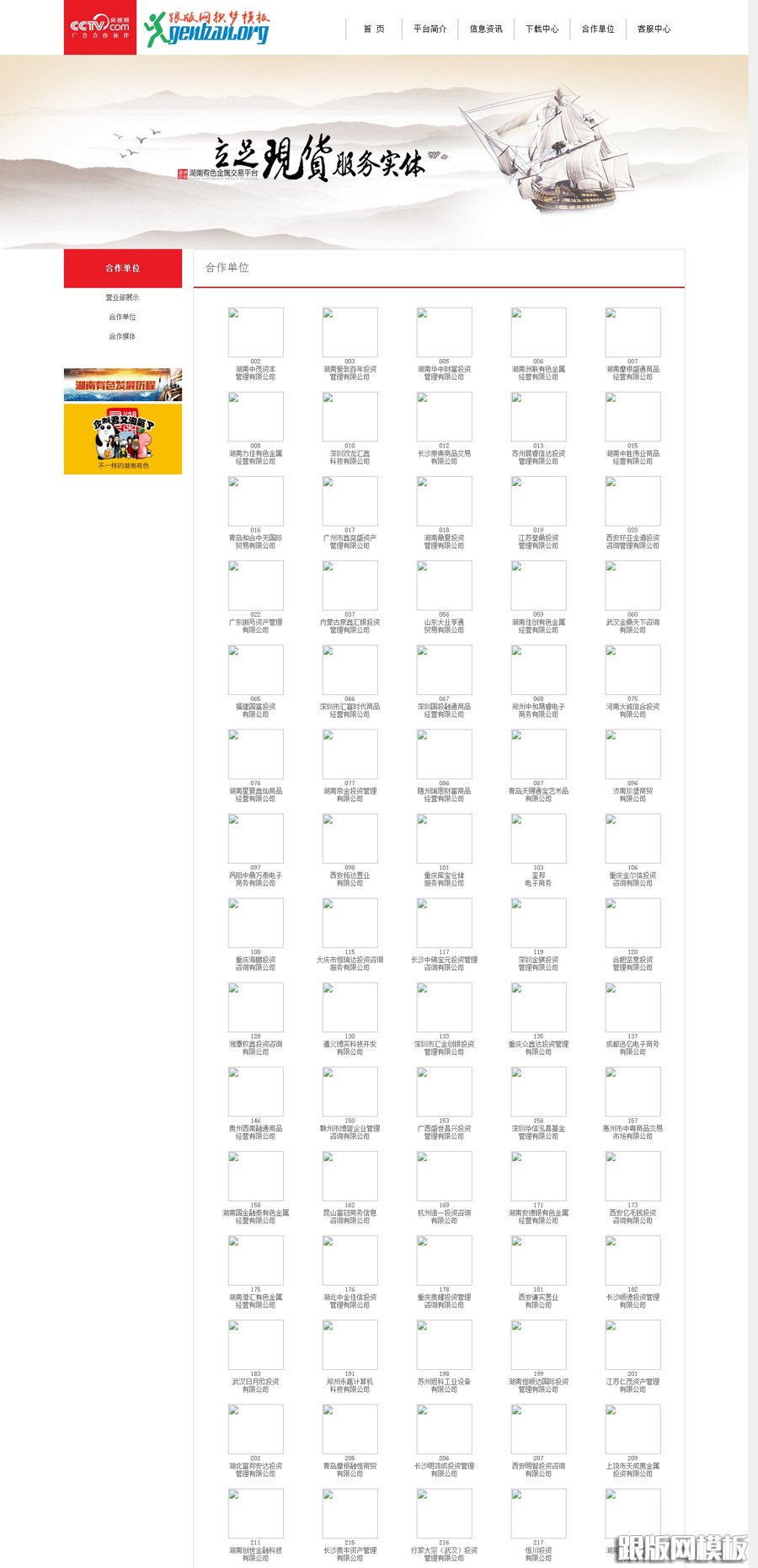Image resolution: width=758 pixels, height=1568 pixels.
Task: Open partner 003 tile
Action: click(350, 344)
